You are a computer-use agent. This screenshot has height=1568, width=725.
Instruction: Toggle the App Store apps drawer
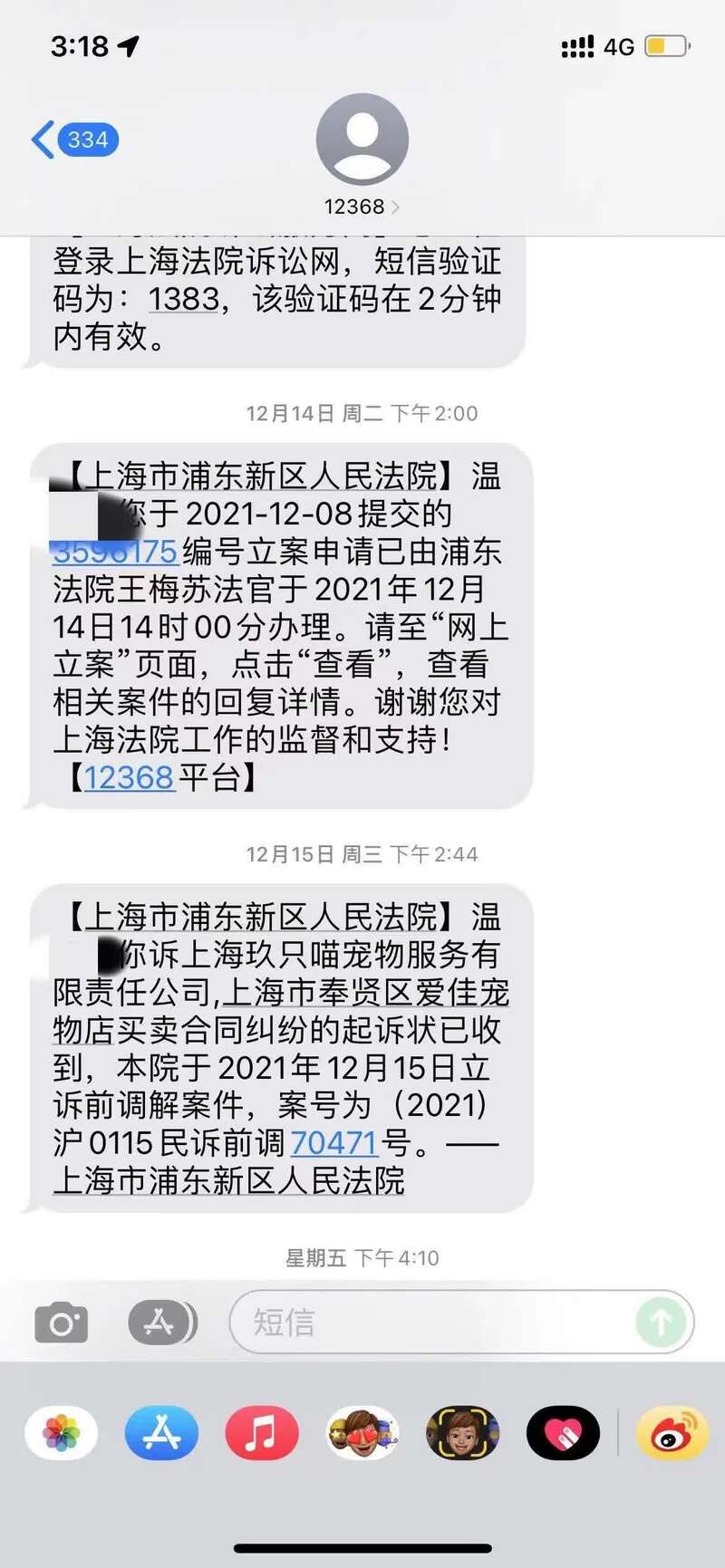coord(162,1323)
